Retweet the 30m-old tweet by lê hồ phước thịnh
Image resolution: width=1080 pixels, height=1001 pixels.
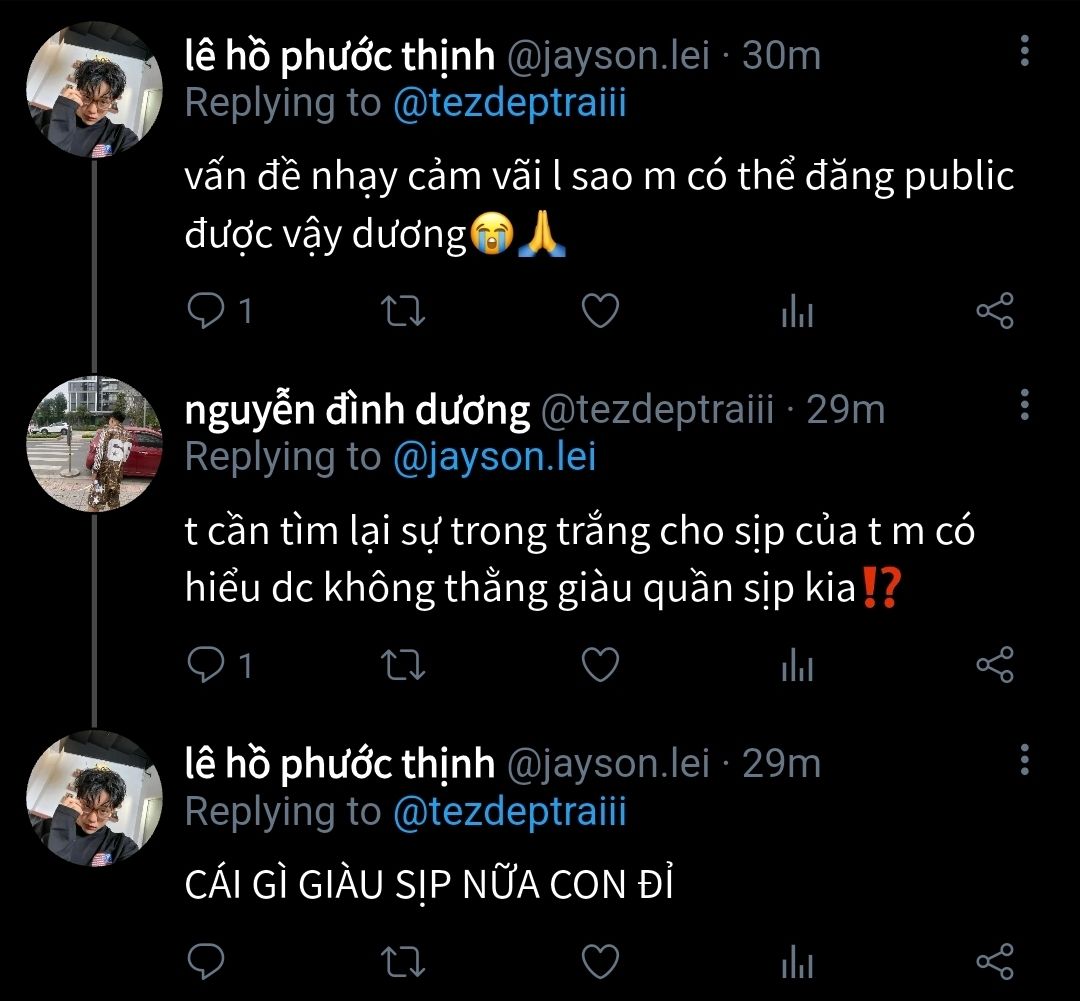pos(404,312)
